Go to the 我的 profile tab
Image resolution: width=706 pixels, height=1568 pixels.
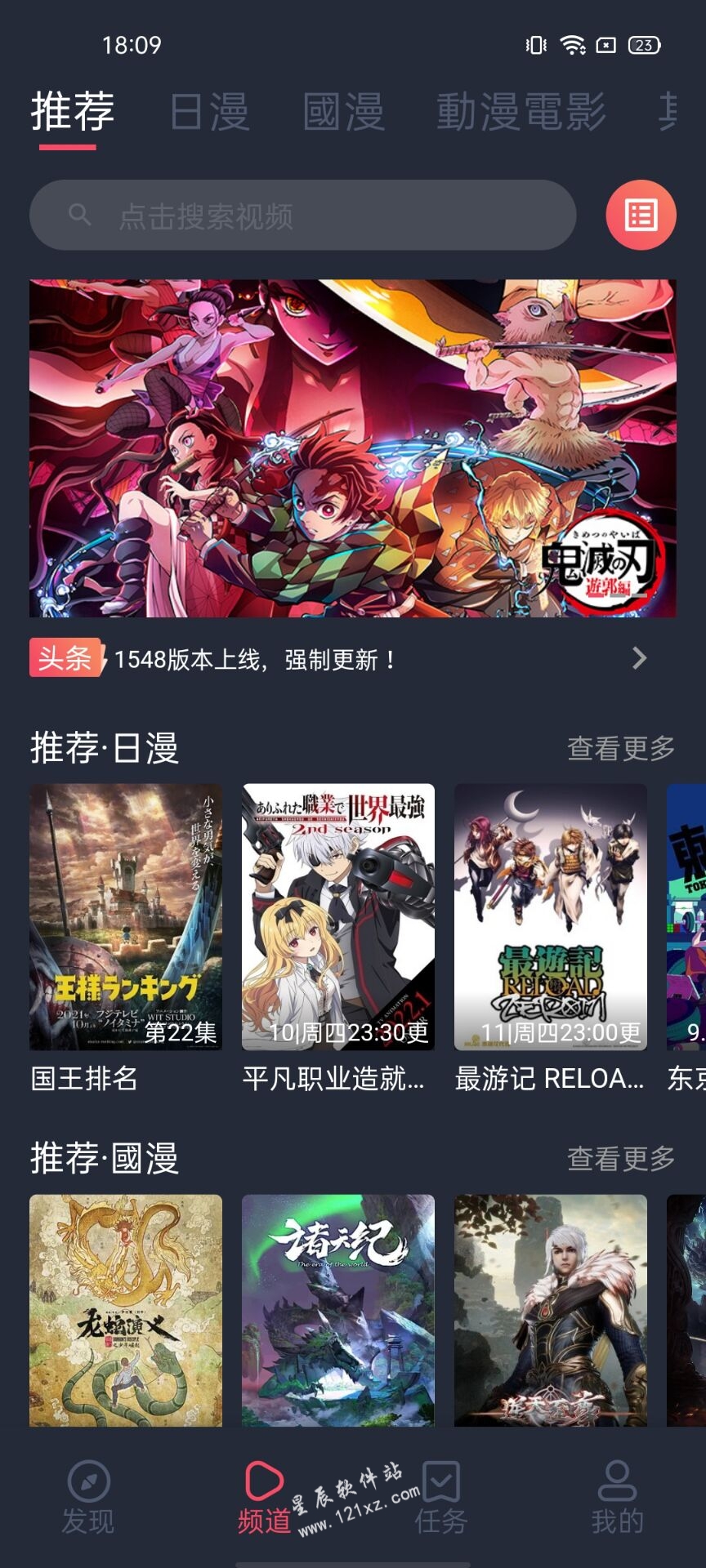[617, 1496]
